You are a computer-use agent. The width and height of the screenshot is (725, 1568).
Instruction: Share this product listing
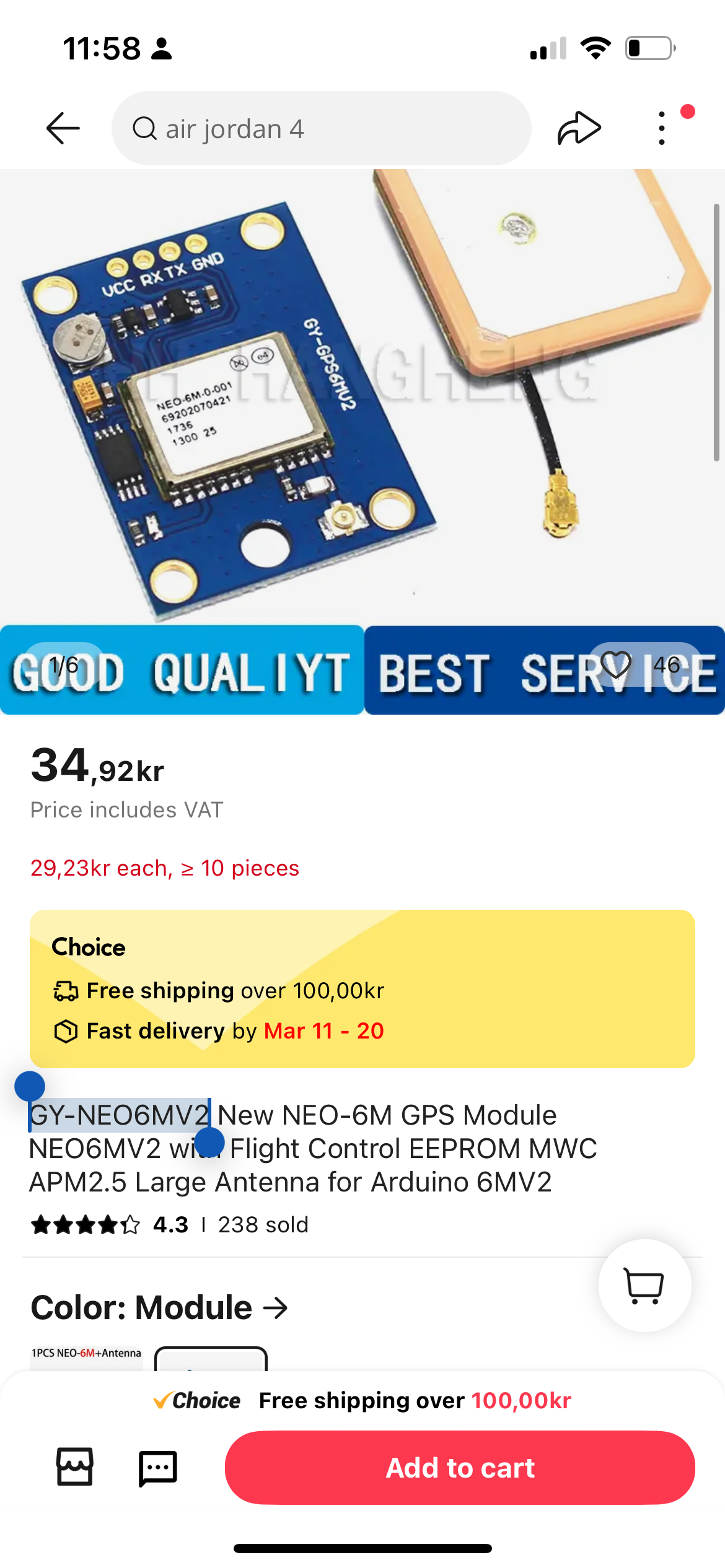pos(579,128)
